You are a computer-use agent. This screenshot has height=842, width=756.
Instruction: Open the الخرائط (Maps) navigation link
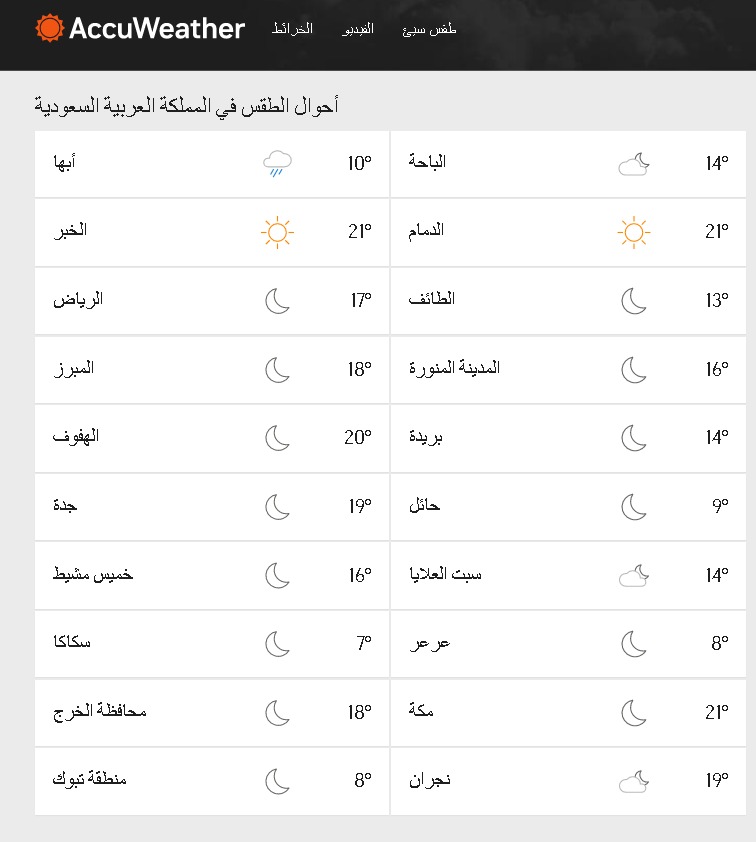point(292,29)
